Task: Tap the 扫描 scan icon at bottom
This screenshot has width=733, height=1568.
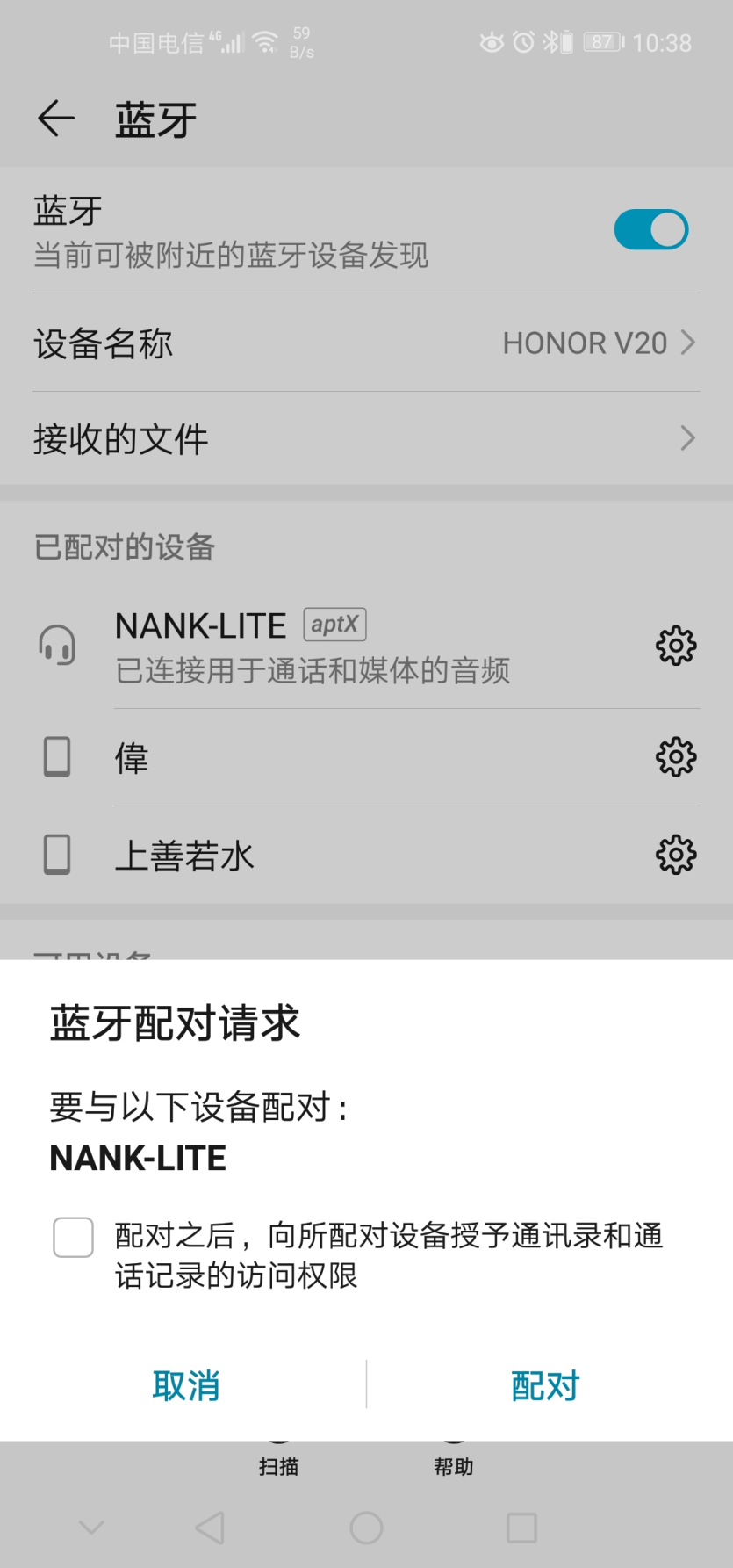Action: (279, 1449)
